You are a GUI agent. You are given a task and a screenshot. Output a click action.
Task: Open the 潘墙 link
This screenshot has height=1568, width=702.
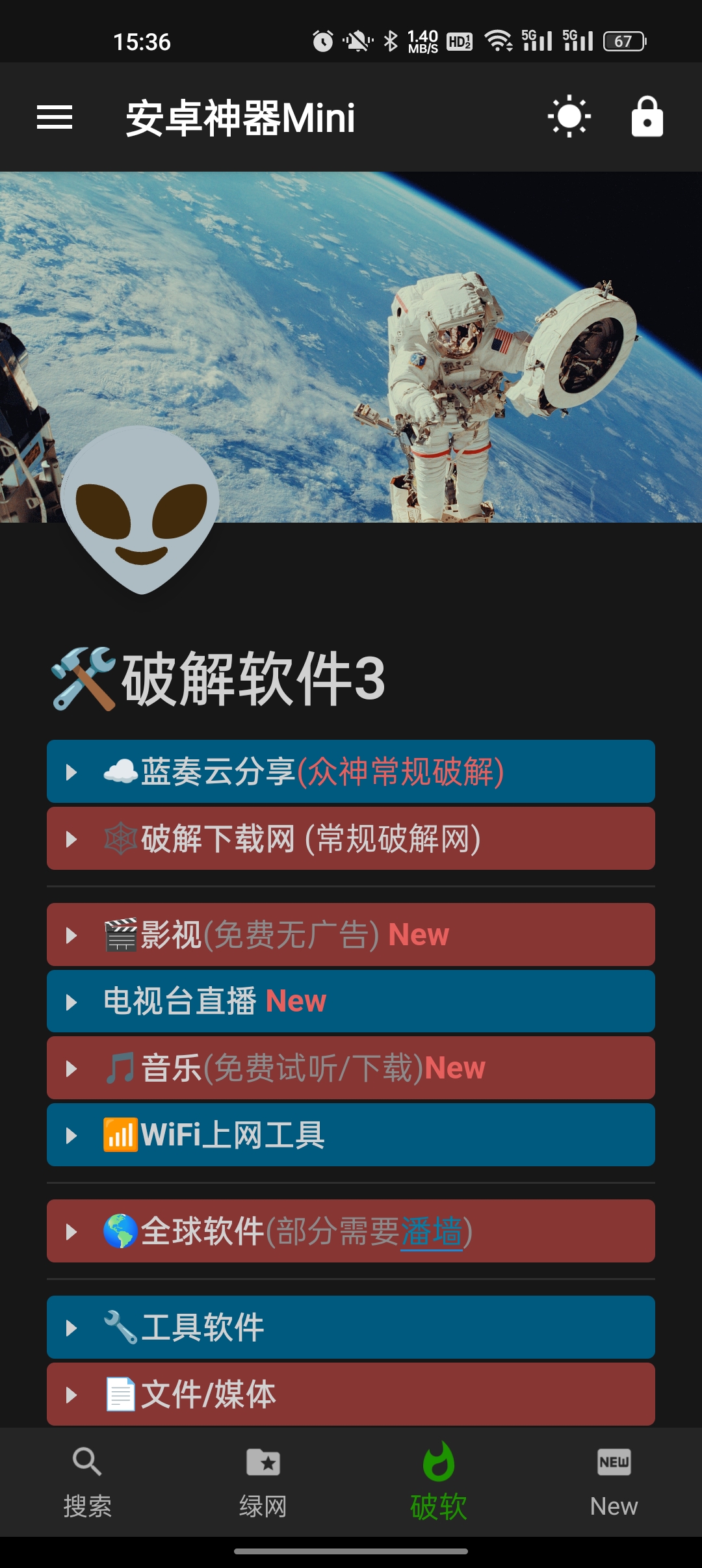[x=432, y=1232]
